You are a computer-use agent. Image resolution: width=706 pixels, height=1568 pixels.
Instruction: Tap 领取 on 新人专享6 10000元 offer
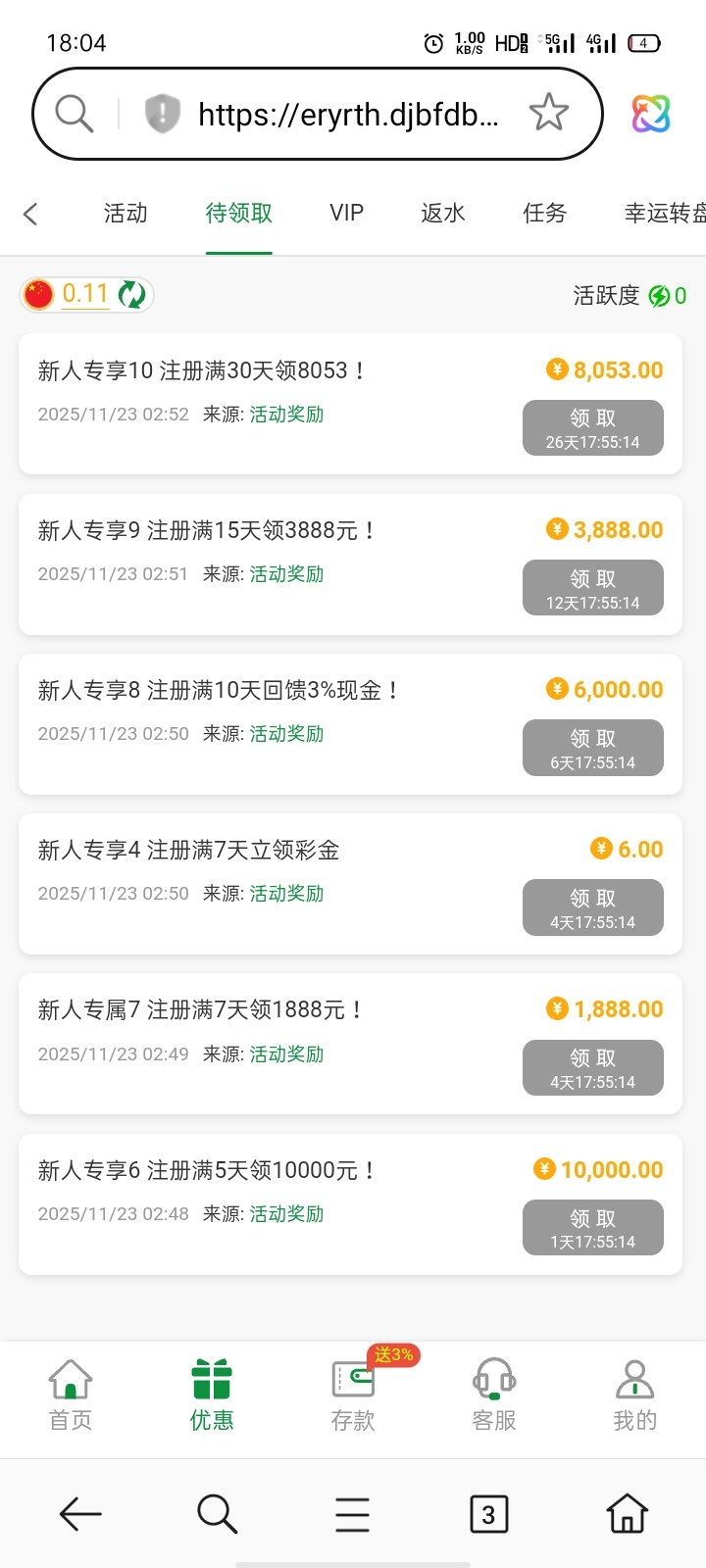(592, 1227)
